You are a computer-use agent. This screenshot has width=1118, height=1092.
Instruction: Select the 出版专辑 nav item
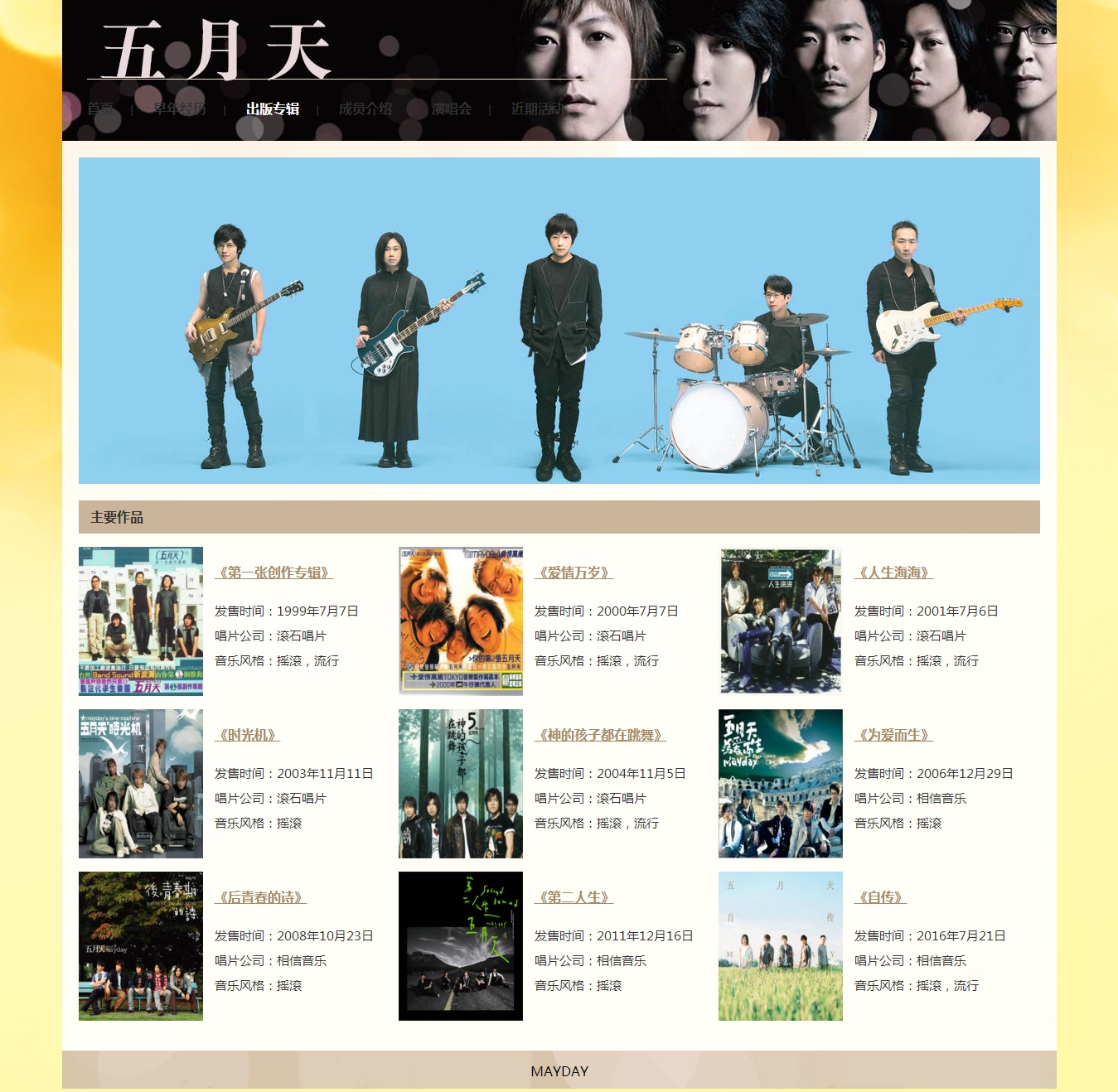tap(273, 109)
